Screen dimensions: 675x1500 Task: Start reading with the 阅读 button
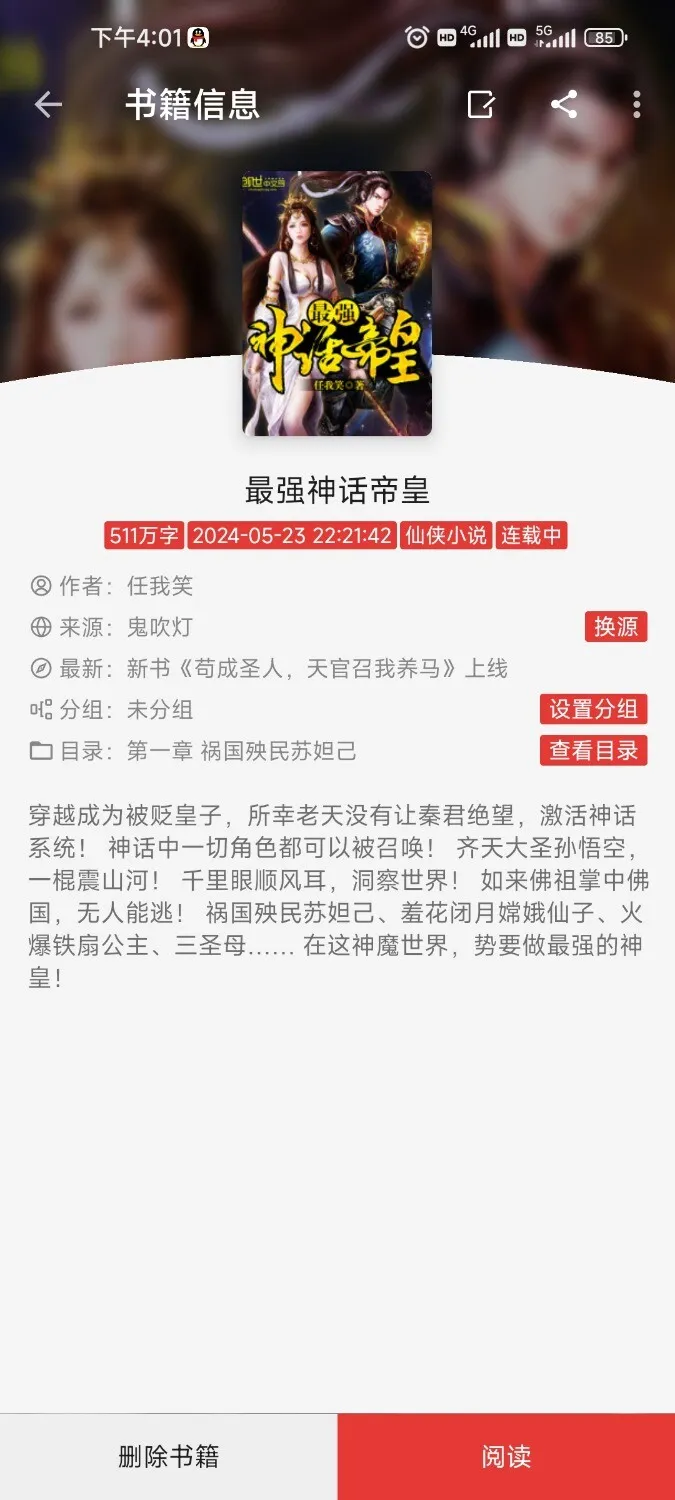coord(506,1456)
